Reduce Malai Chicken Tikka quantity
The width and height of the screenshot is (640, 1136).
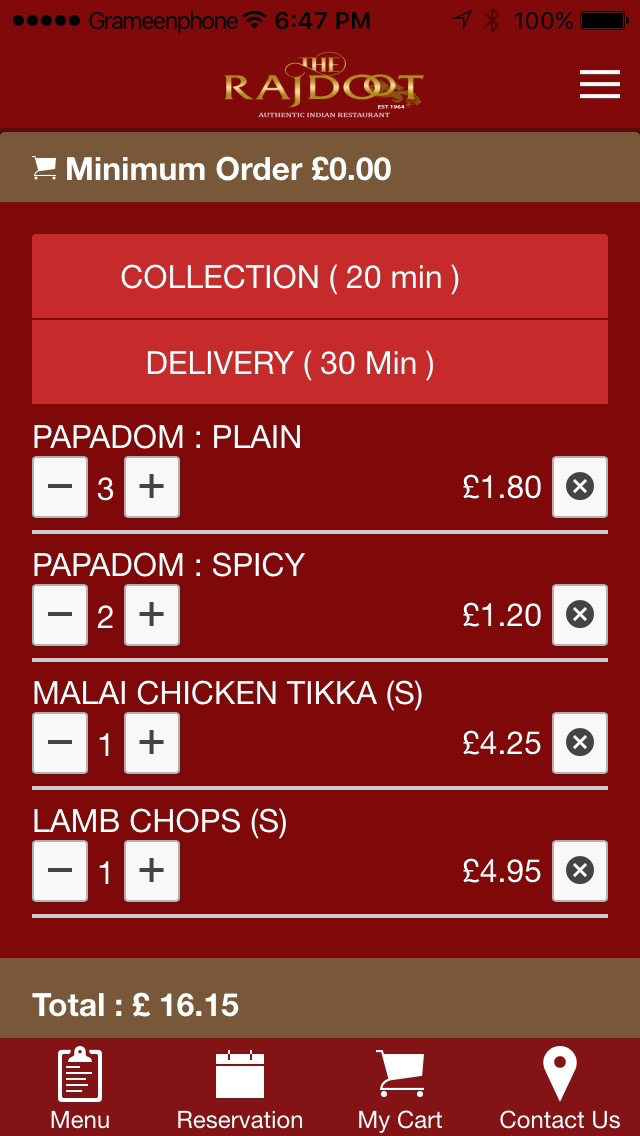[x=60, y=743]
